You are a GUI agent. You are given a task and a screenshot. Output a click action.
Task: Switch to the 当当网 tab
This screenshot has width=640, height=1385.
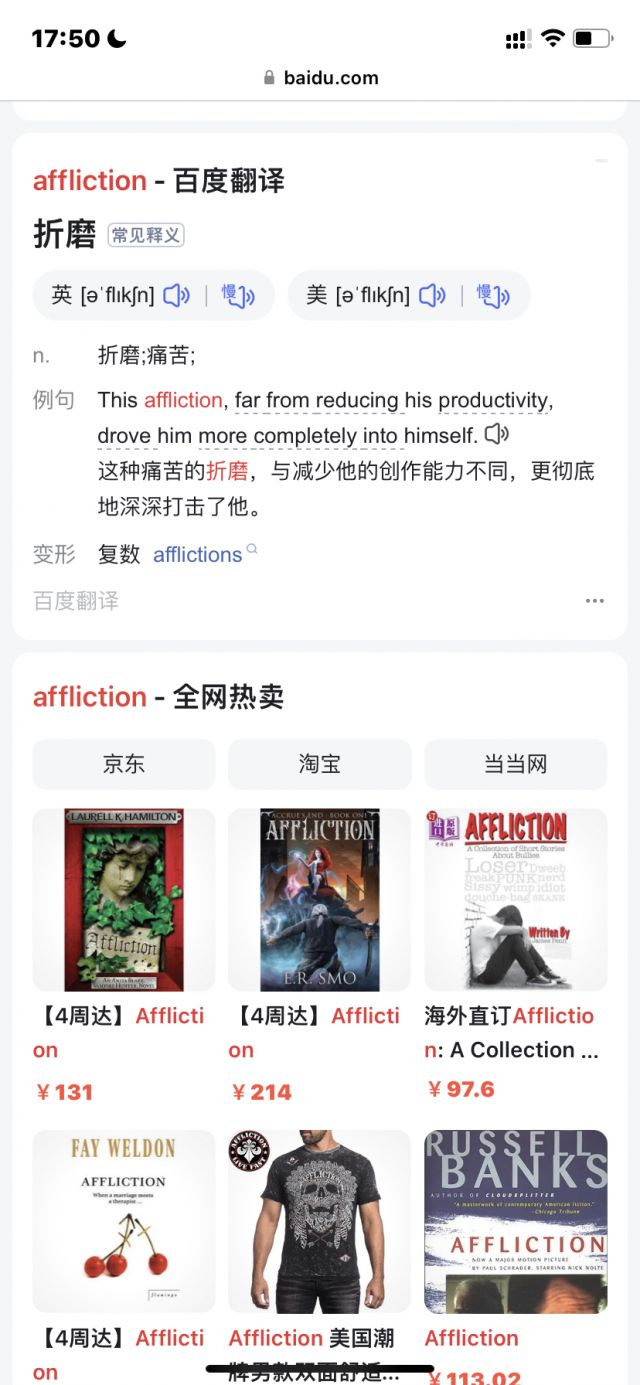click(516, 764)
